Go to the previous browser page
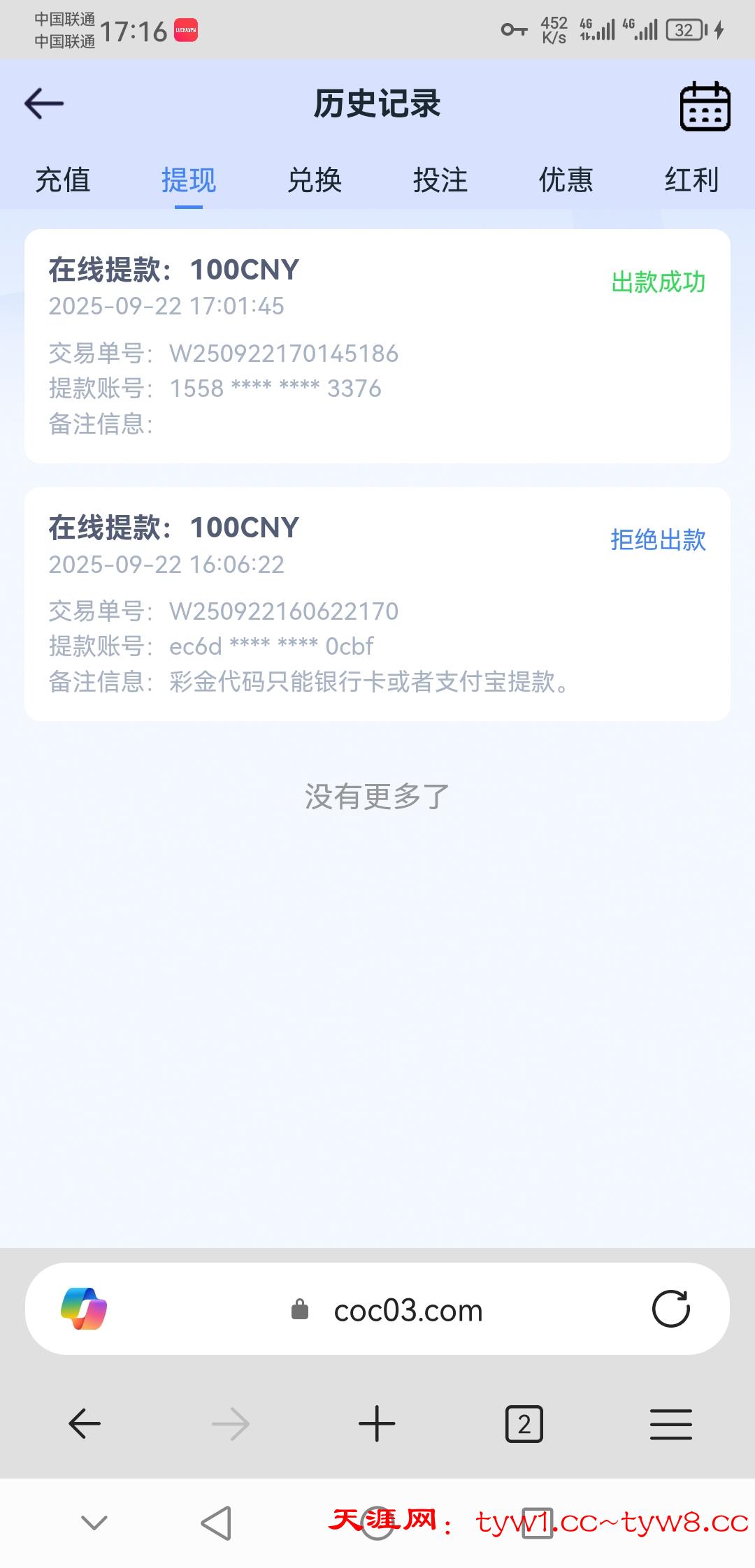755x1568 pixels. 85,1423
